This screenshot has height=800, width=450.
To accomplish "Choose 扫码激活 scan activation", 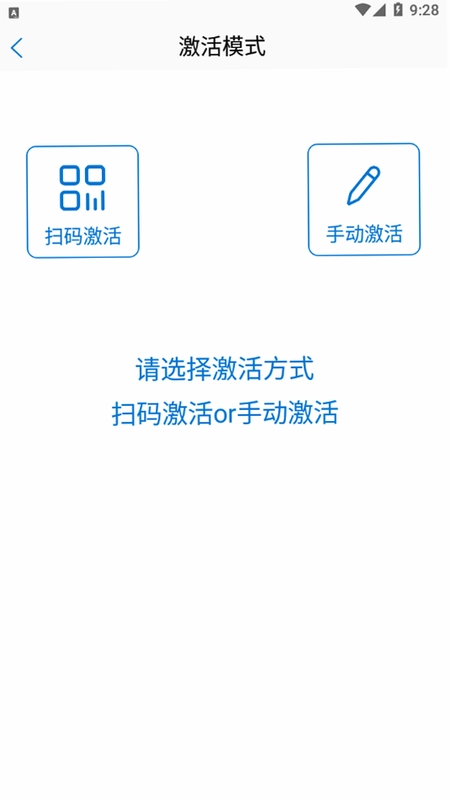I will (x=83, y=202).
